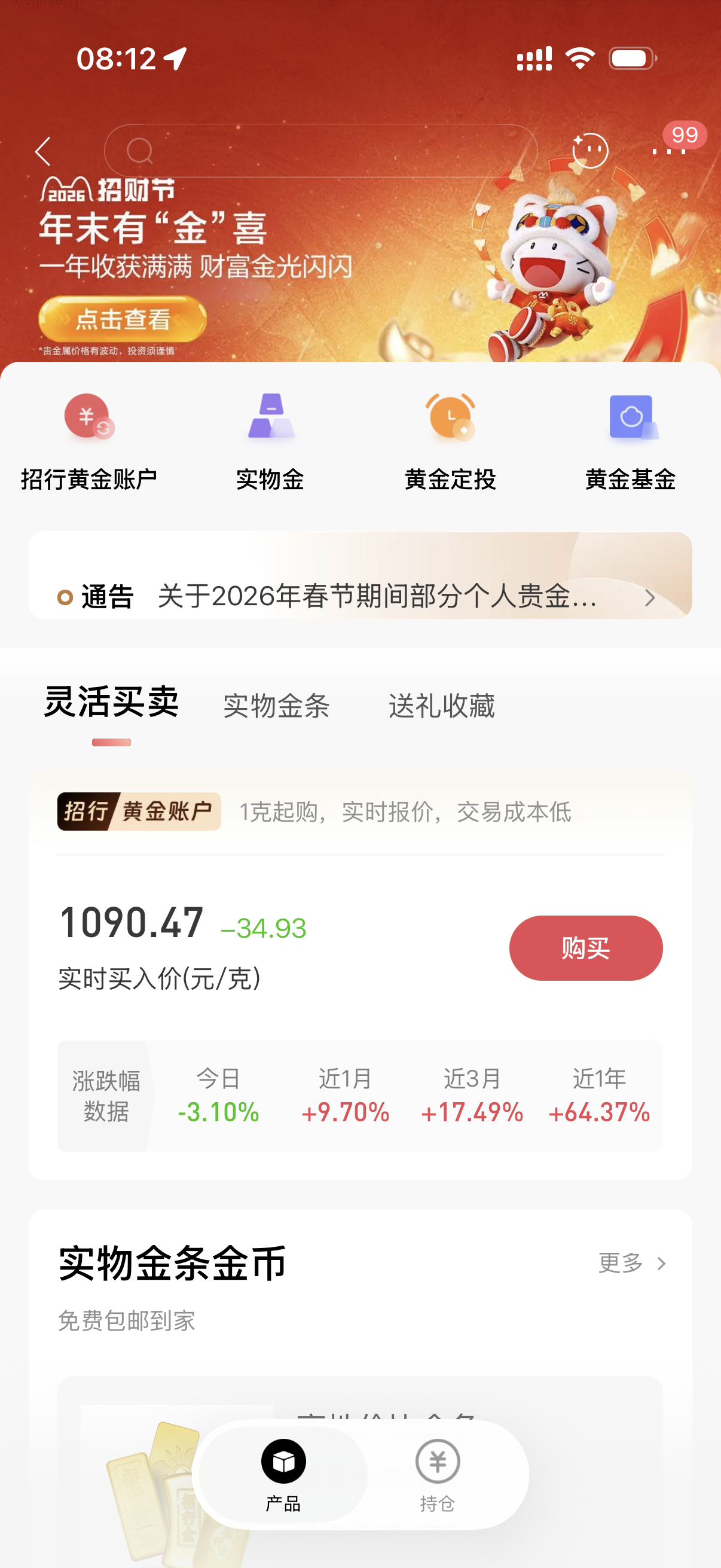The image size is (721, 1568).
Task: Tap the red 购买 button
Action: [585, 948]
